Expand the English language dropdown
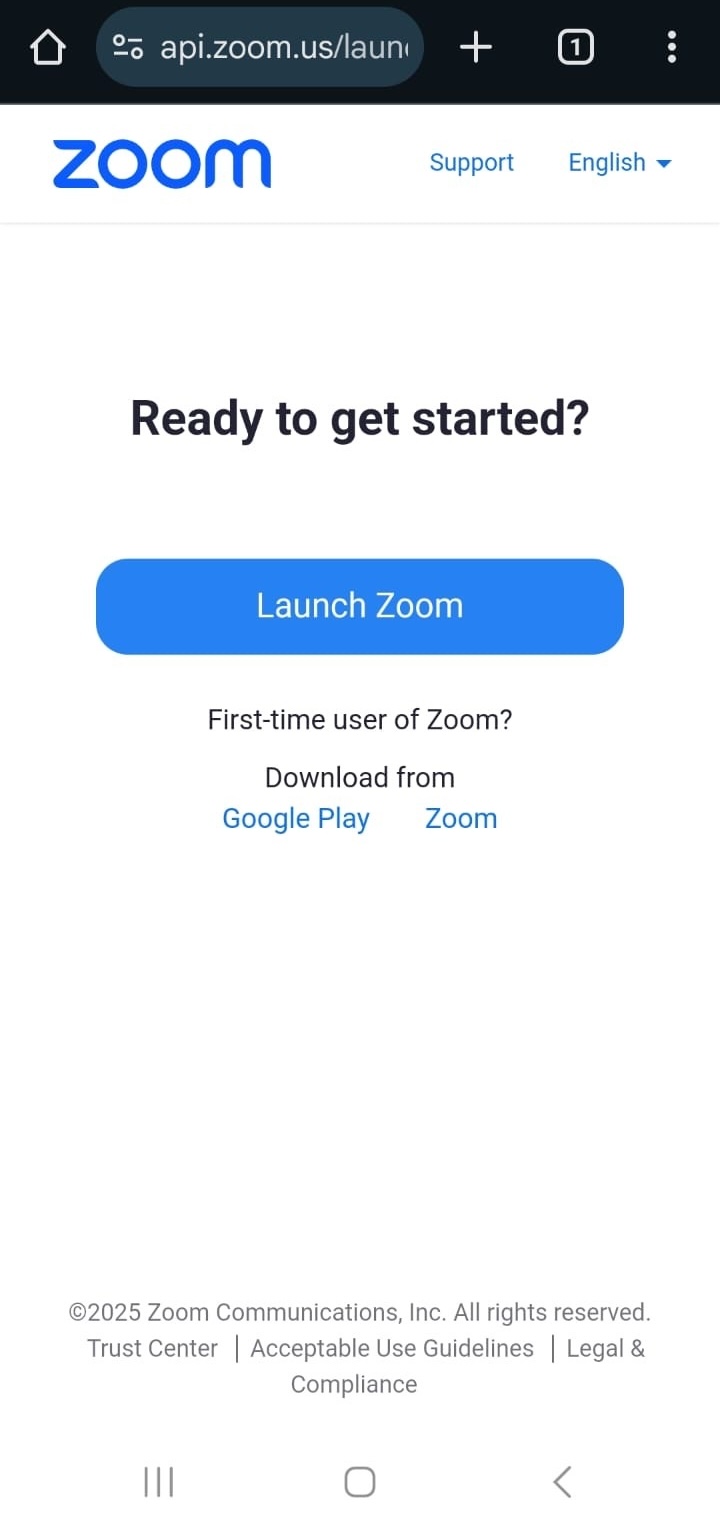Image resolution: width=720 pixels, height=1532 pixels. [x=620, y=163]
